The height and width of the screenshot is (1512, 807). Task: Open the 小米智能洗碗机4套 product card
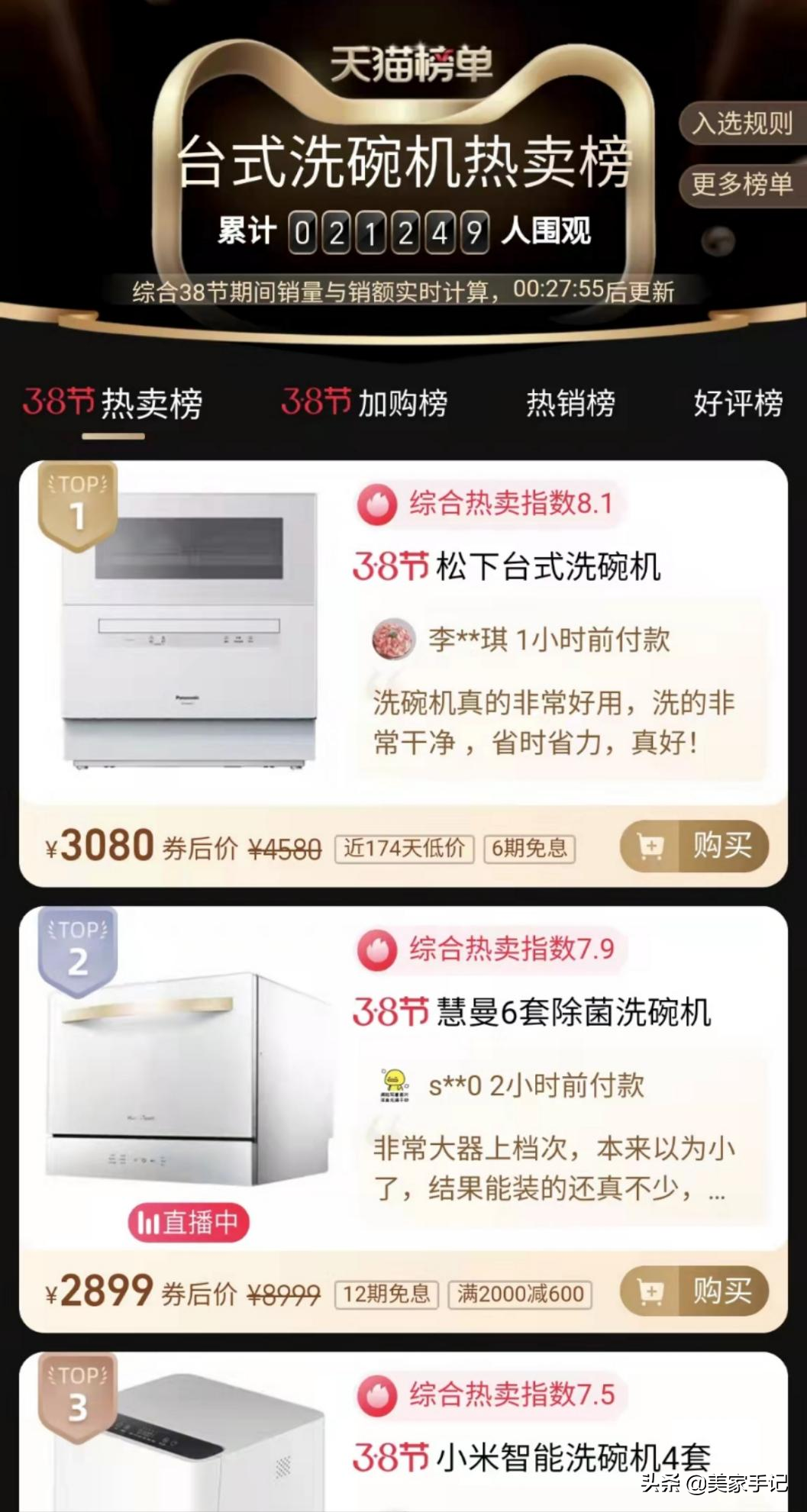(403, 1432)
